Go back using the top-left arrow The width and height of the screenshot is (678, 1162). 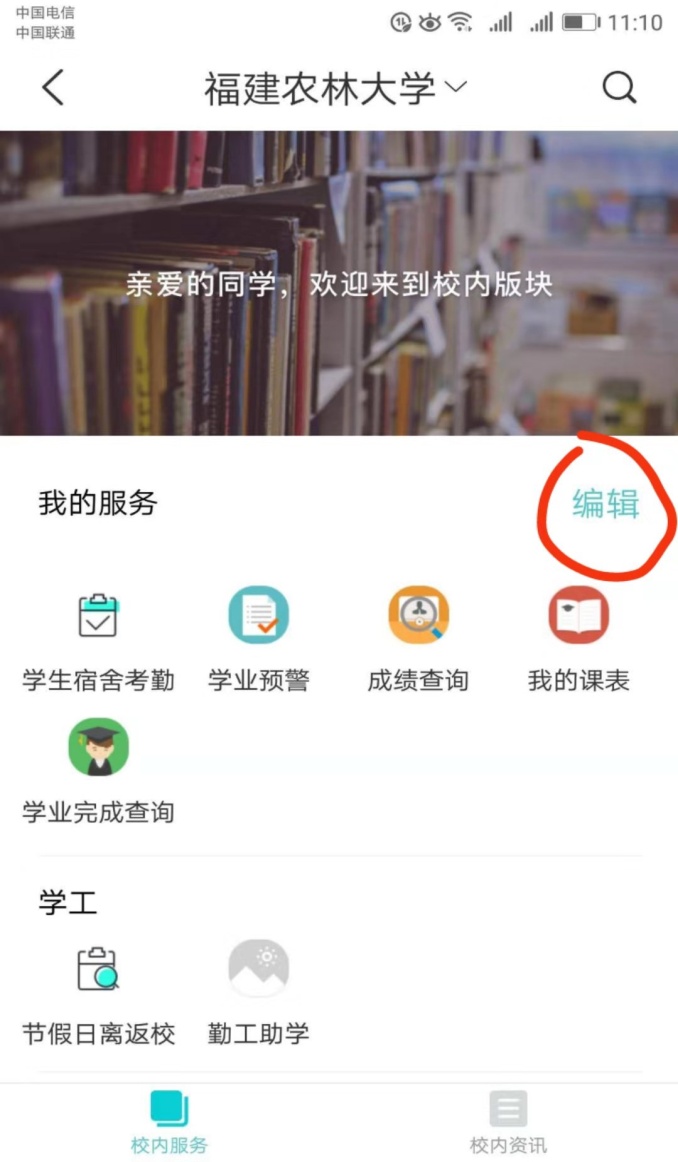point(53,88)
